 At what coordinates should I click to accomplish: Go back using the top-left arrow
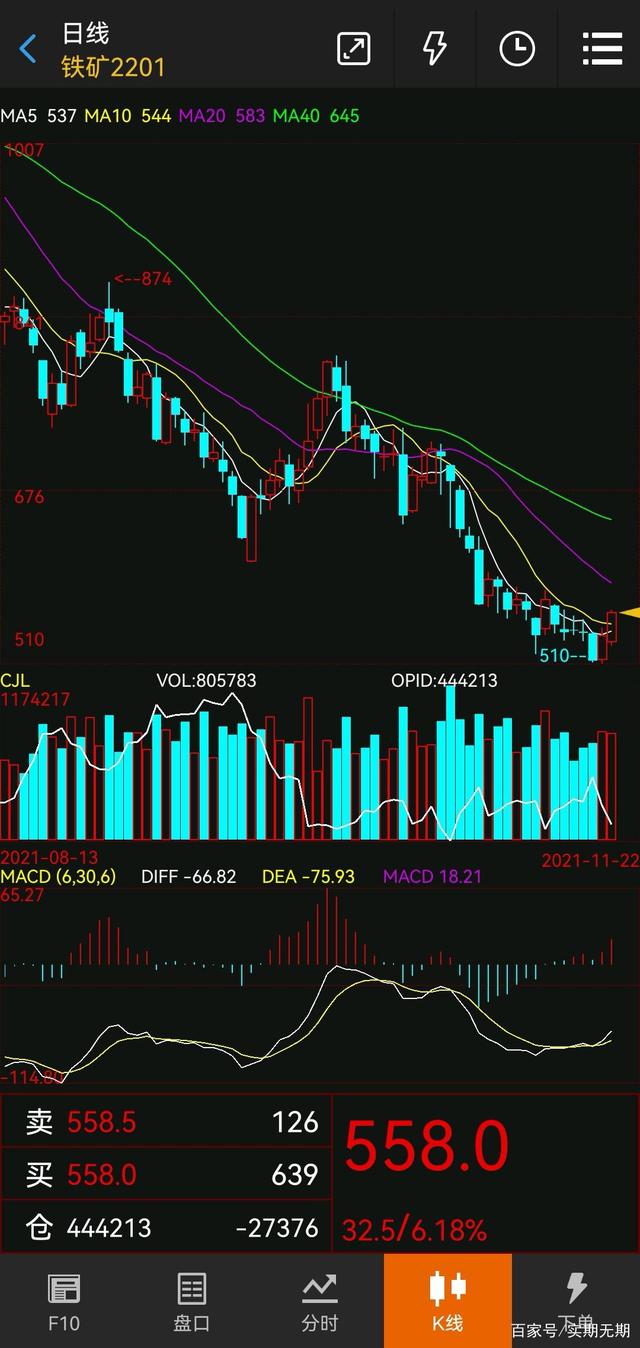pos(28,48)
